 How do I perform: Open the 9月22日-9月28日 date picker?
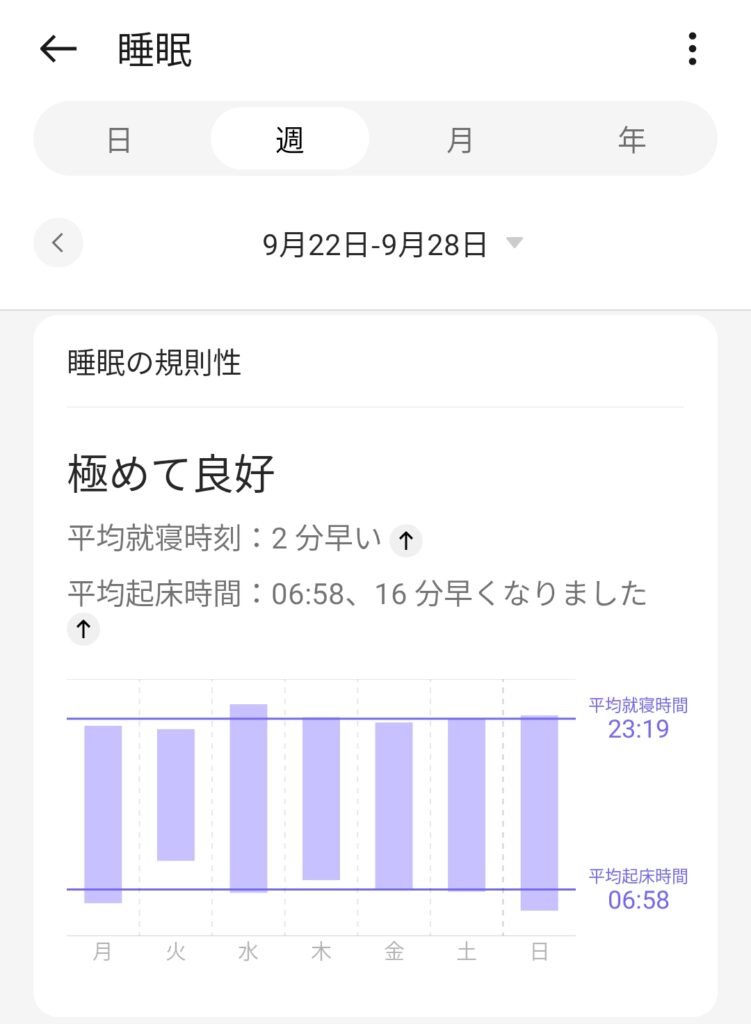tap(392, 244)
